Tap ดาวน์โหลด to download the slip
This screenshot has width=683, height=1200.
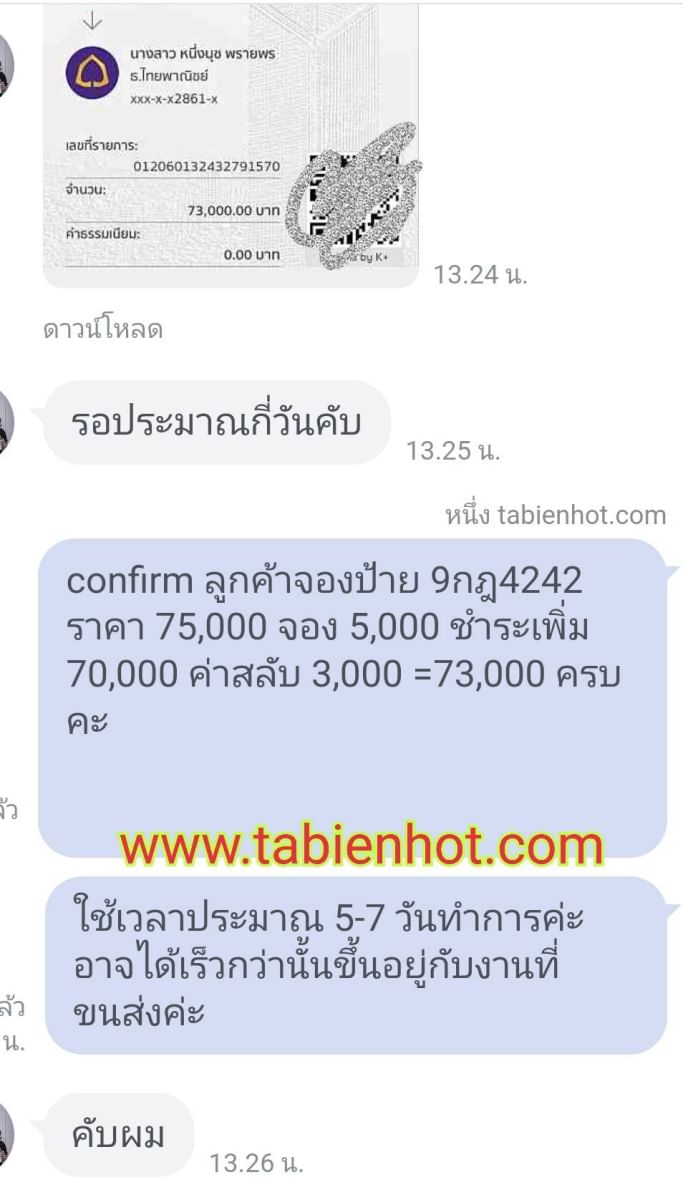pos(103,330)
